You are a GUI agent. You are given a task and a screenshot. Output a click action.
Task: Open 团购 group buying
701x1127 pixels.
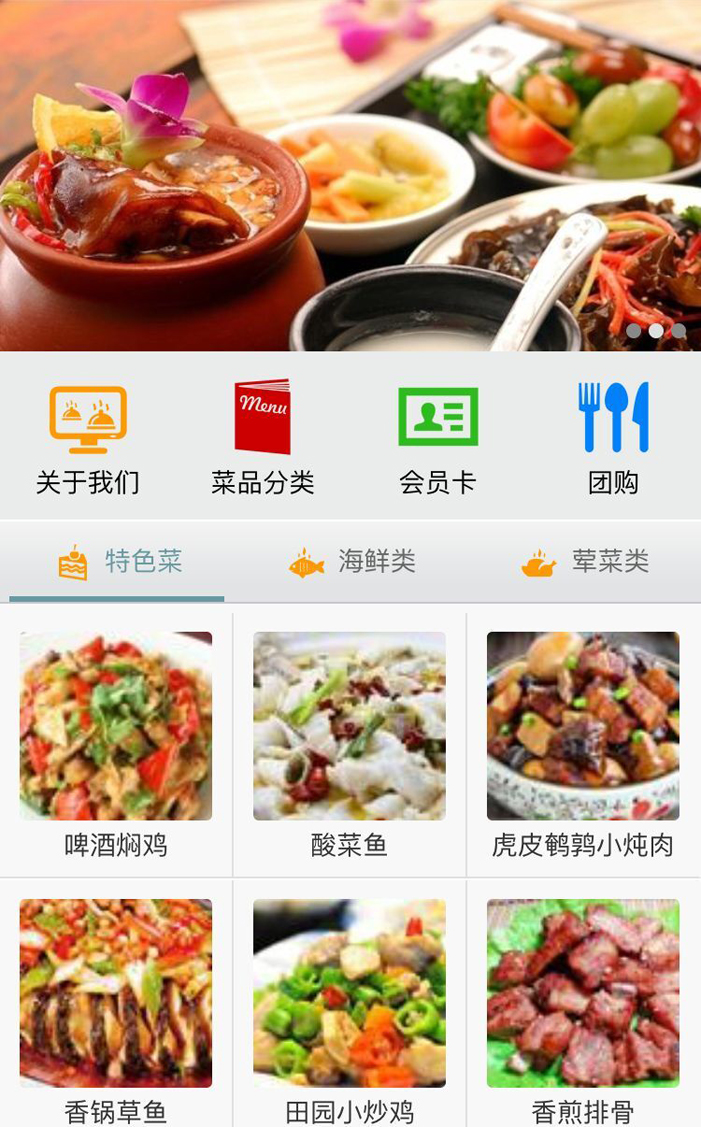click(x=612, y=438)
